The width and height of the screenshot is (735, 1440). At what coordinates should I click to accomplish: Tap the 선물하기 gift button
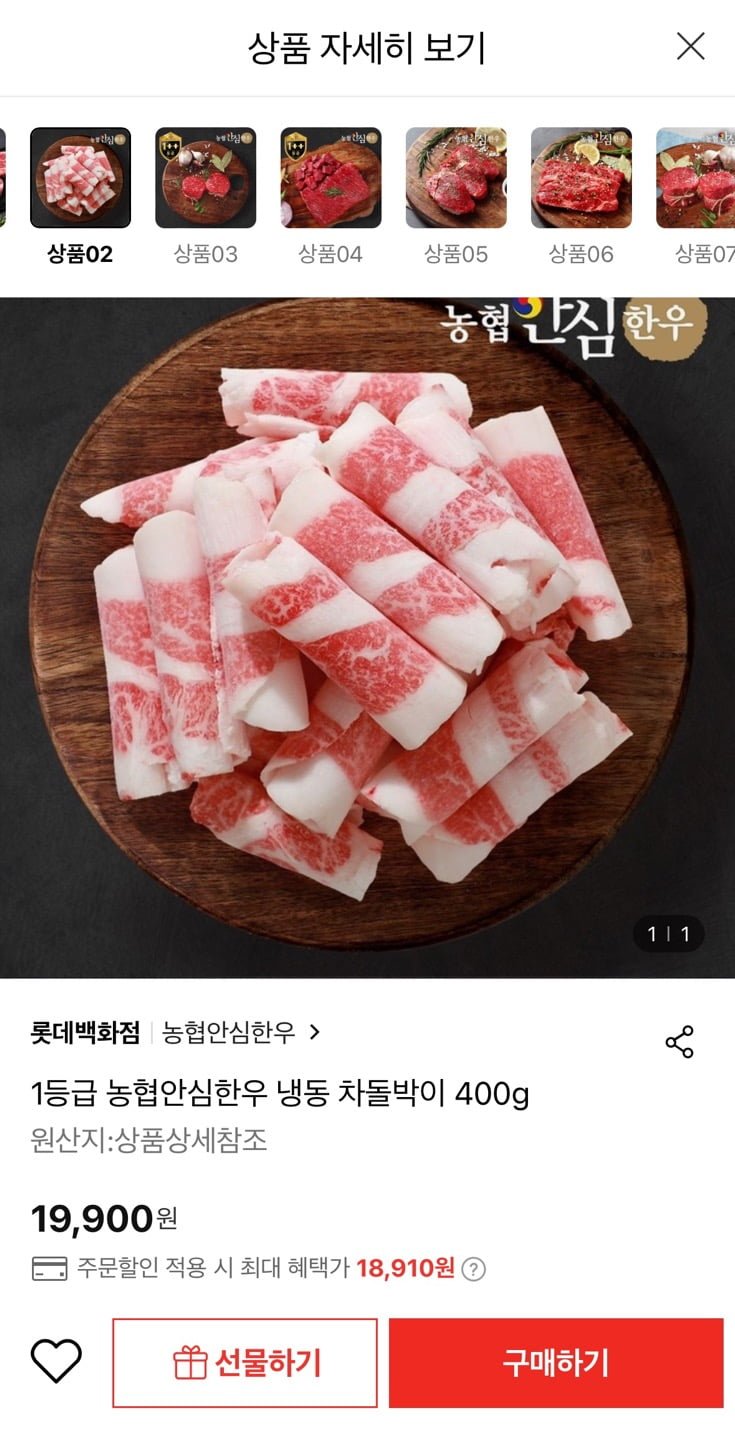245,1362
